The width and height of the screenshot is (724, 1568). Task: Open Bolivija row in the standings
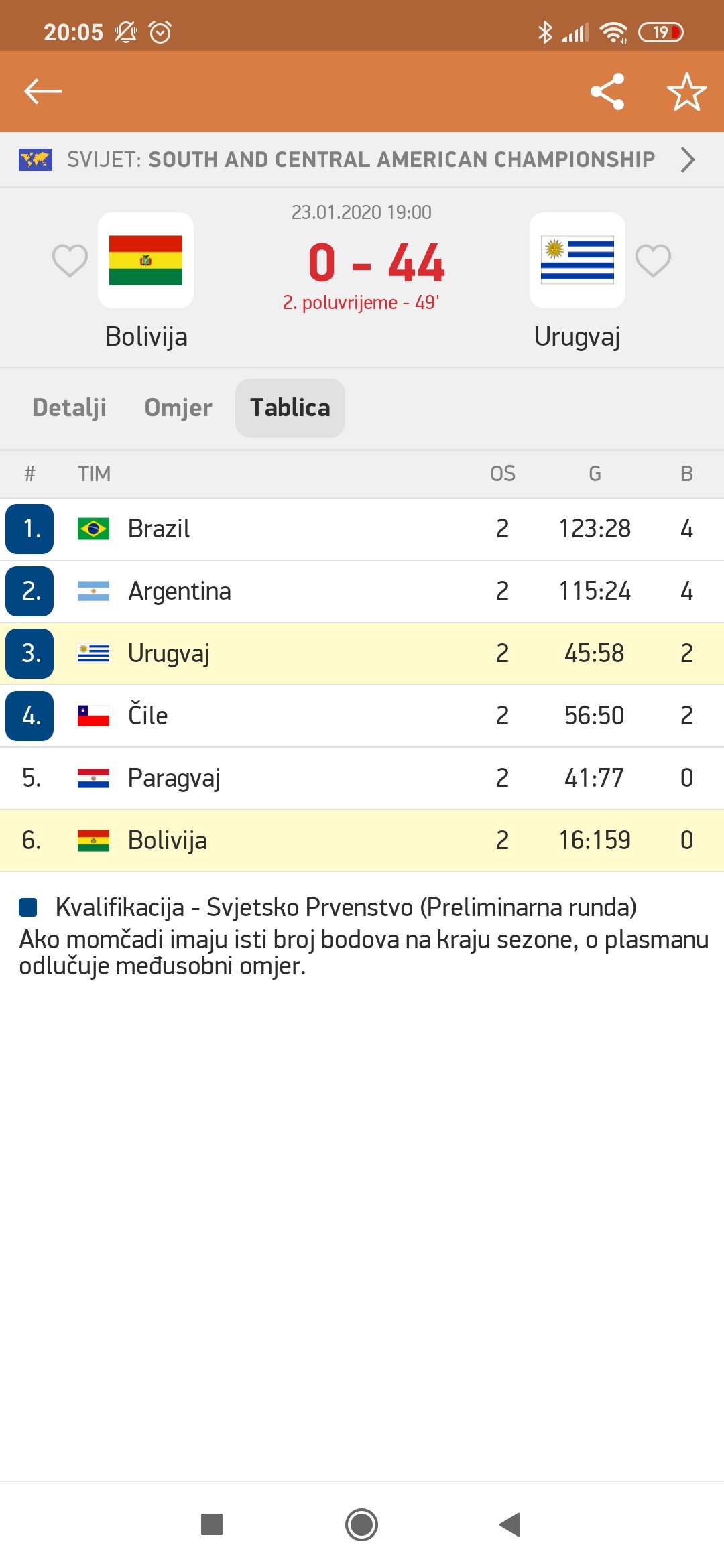pyautogui.click(x=362, y=840)
